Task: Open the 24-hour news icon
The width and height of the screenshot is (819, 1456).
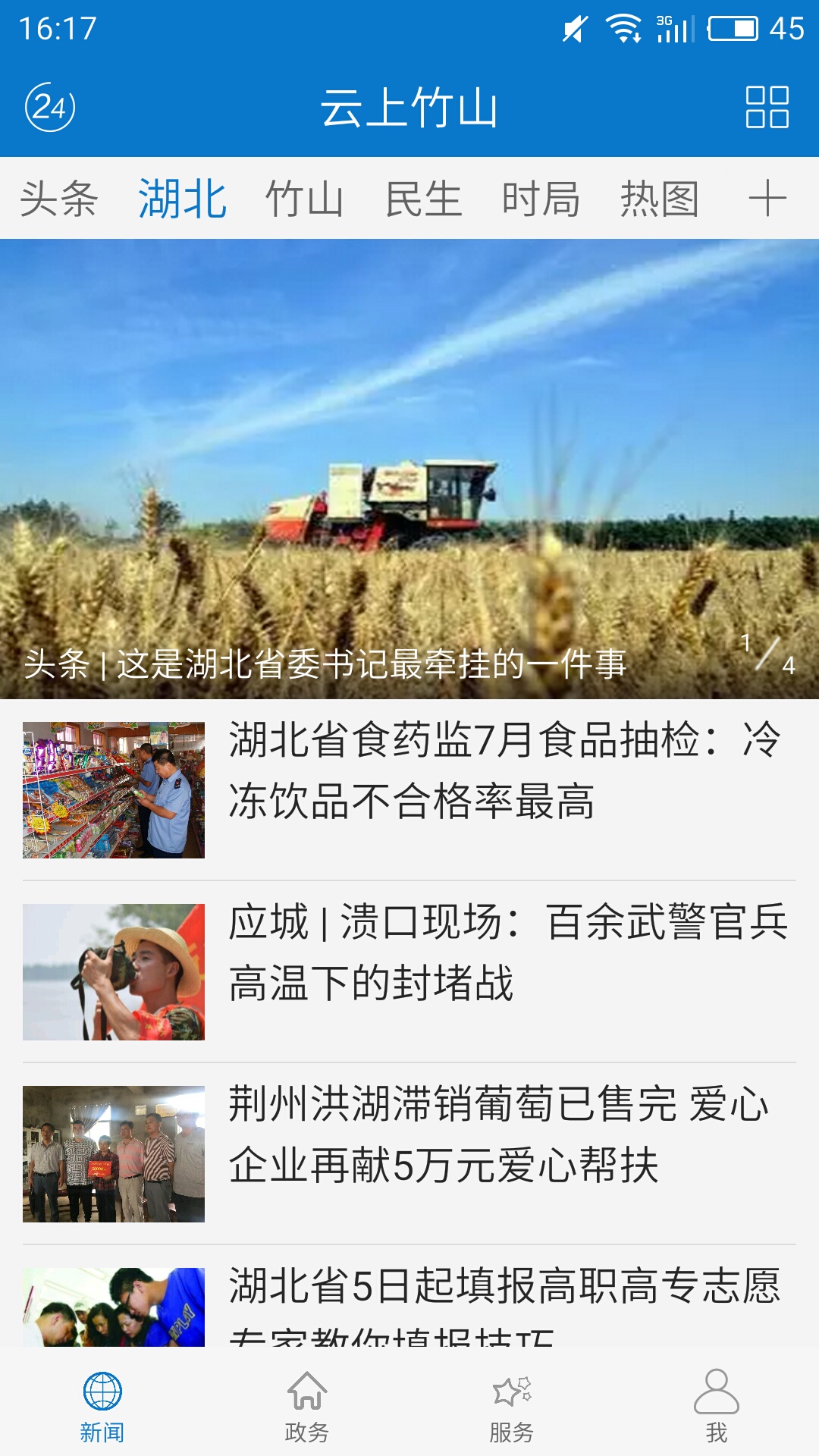Action: pos(50,107)
